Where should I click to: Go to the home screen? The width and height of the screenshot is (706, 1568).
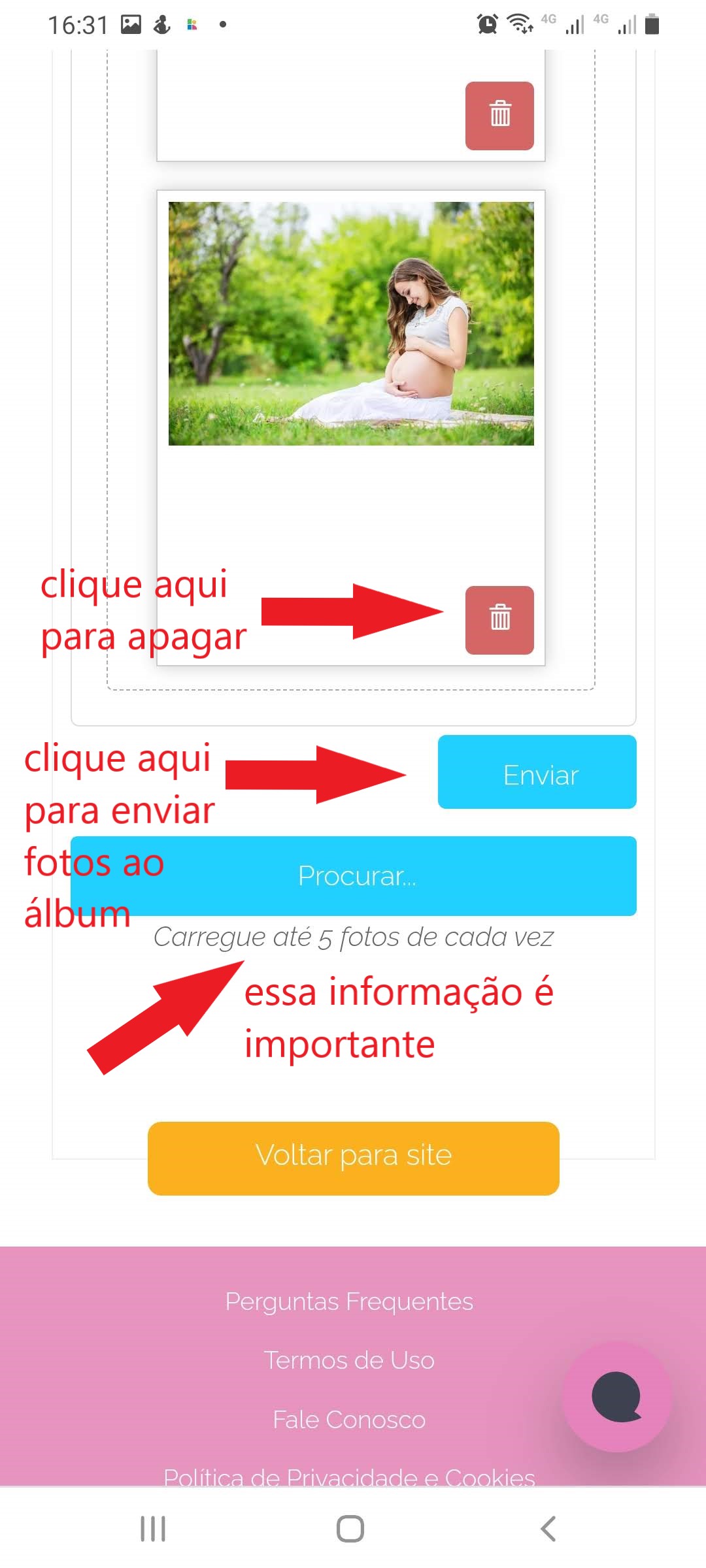coord(350,1529)
